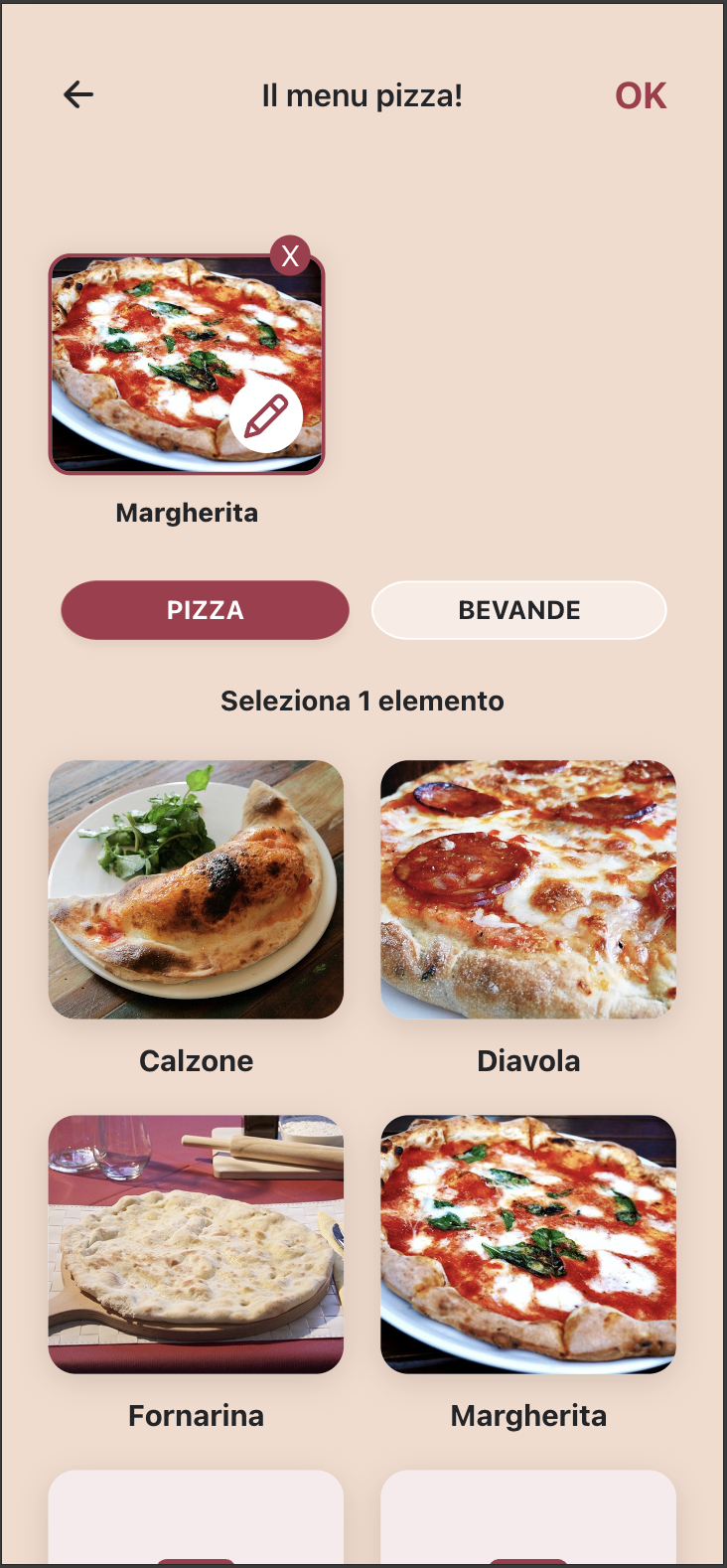The width and height of the screenshot is (727, 1568).
Task: Edit the selected Margherita with the pencil
Action: click(266, 416)
